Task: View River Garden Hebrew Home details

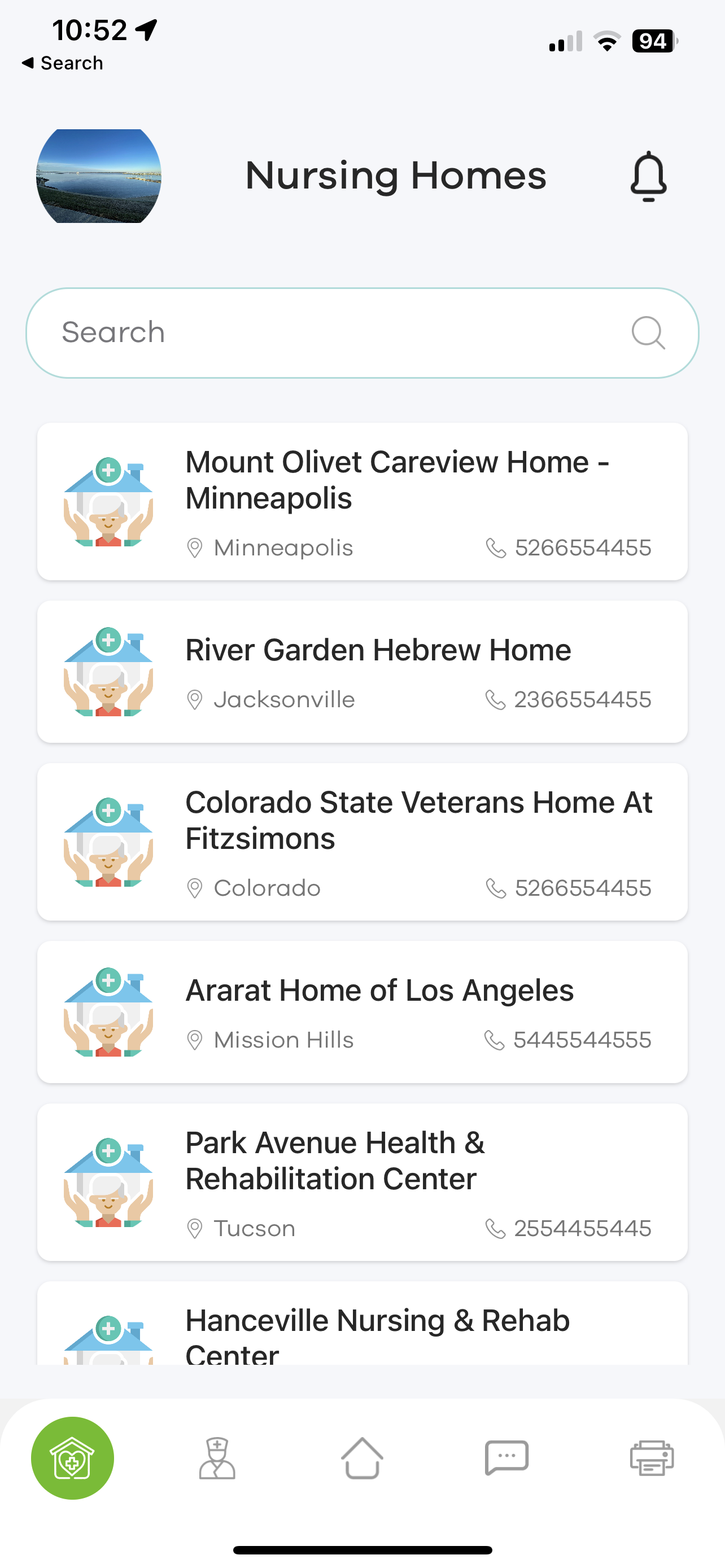Action: (362, 671)
